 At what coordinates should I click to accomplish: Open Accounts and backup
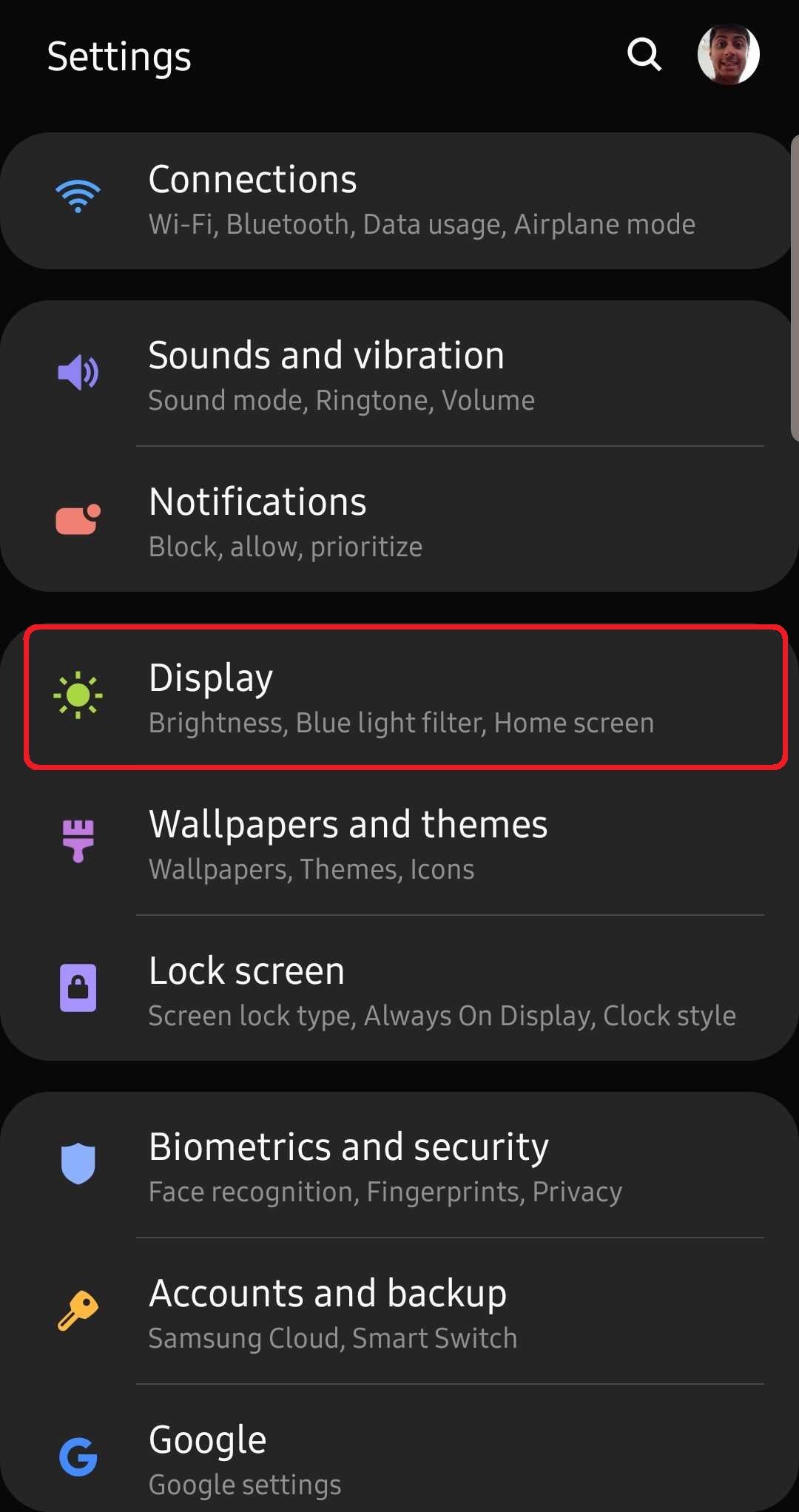[x=399, y=1312]
